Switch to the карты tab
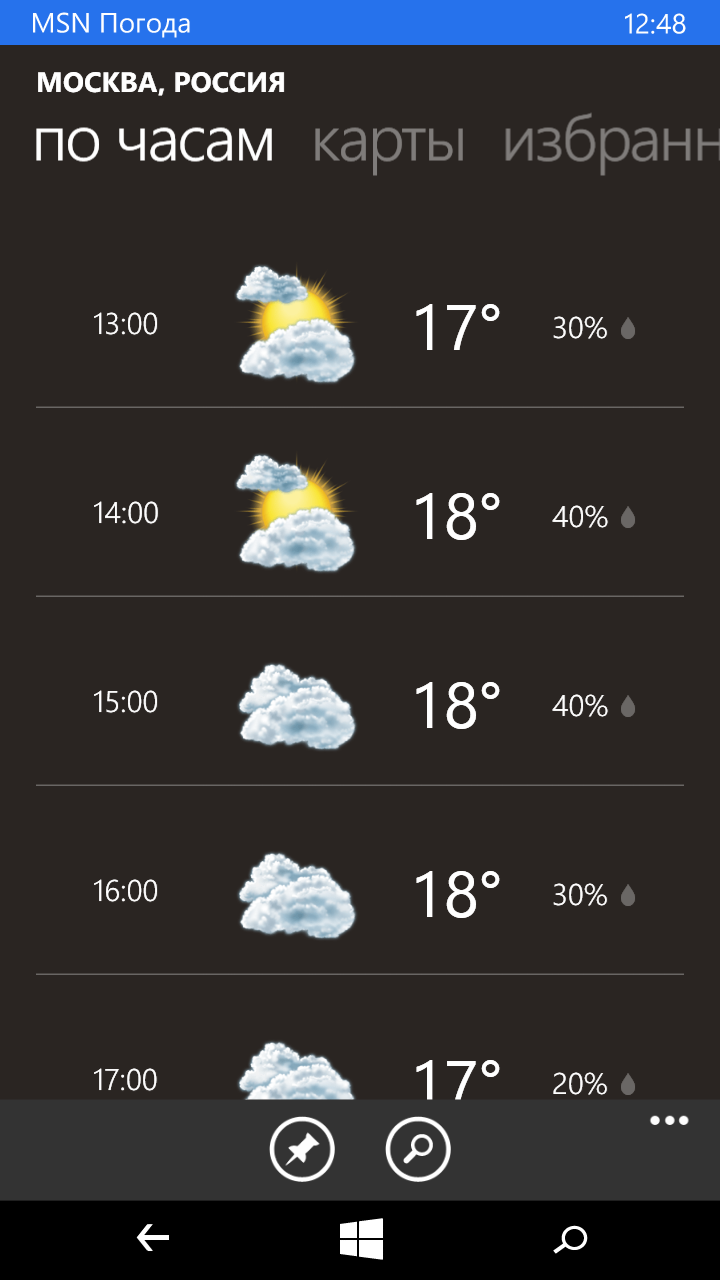720x1280 pixels. (388, 143)
